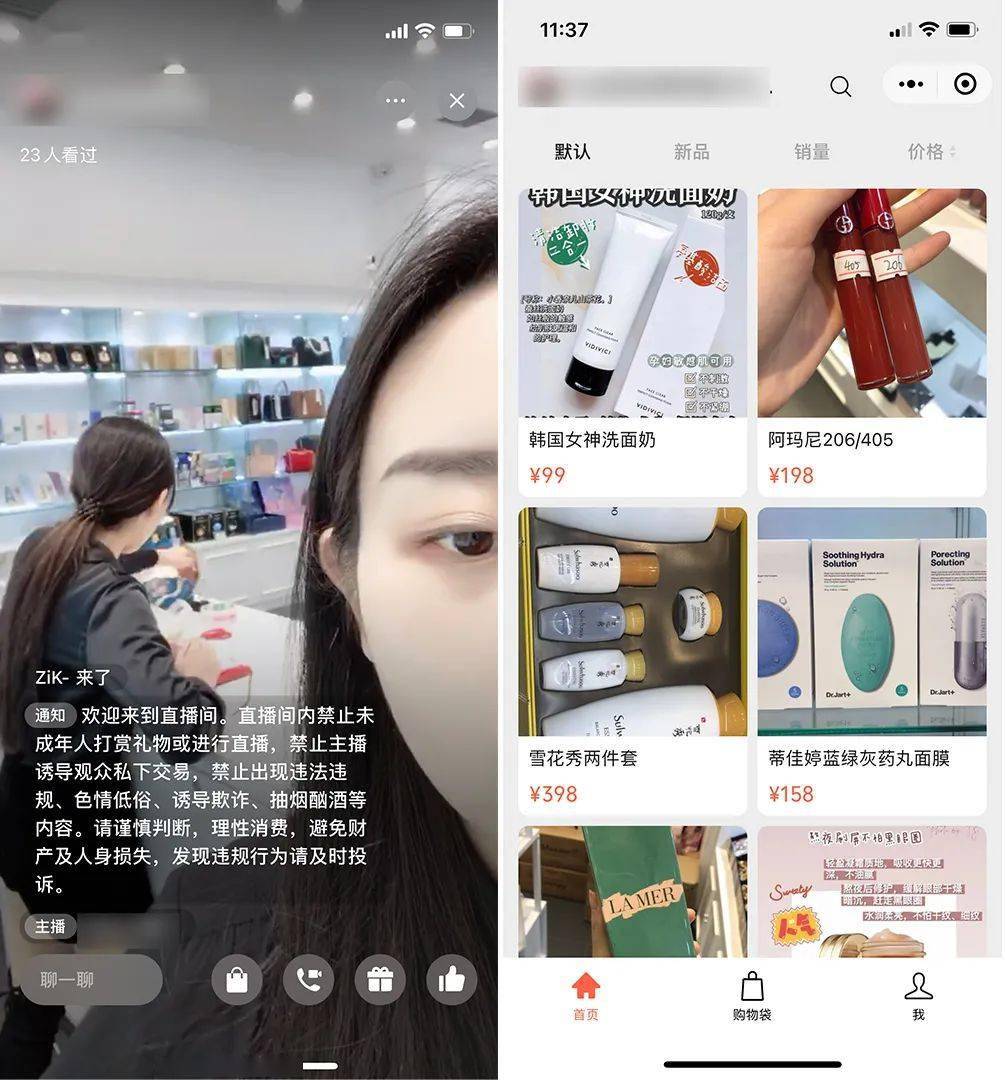
Task: Go to the 购物袋 tab
Action: (752, 997)
